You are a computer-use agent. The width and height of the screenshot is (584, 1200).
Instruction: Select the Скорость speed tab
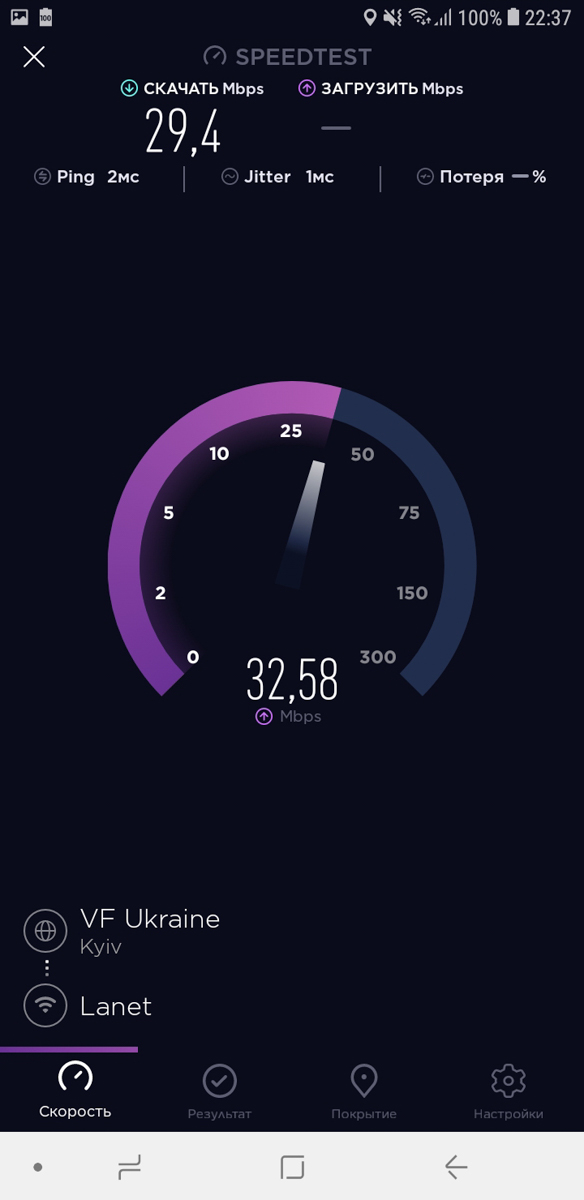pos(75,1090)
